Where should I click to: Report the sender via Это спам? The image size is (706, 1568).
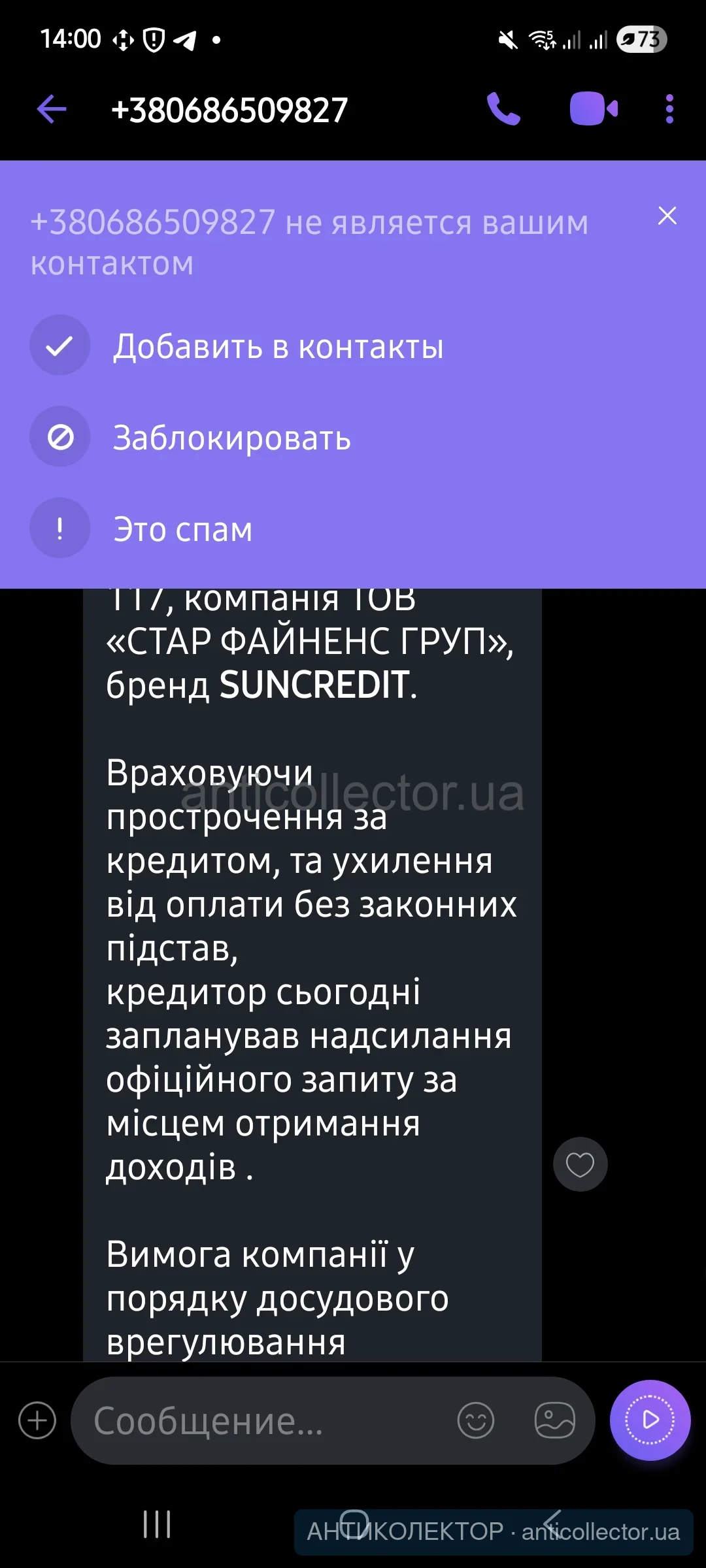point(182,529)
